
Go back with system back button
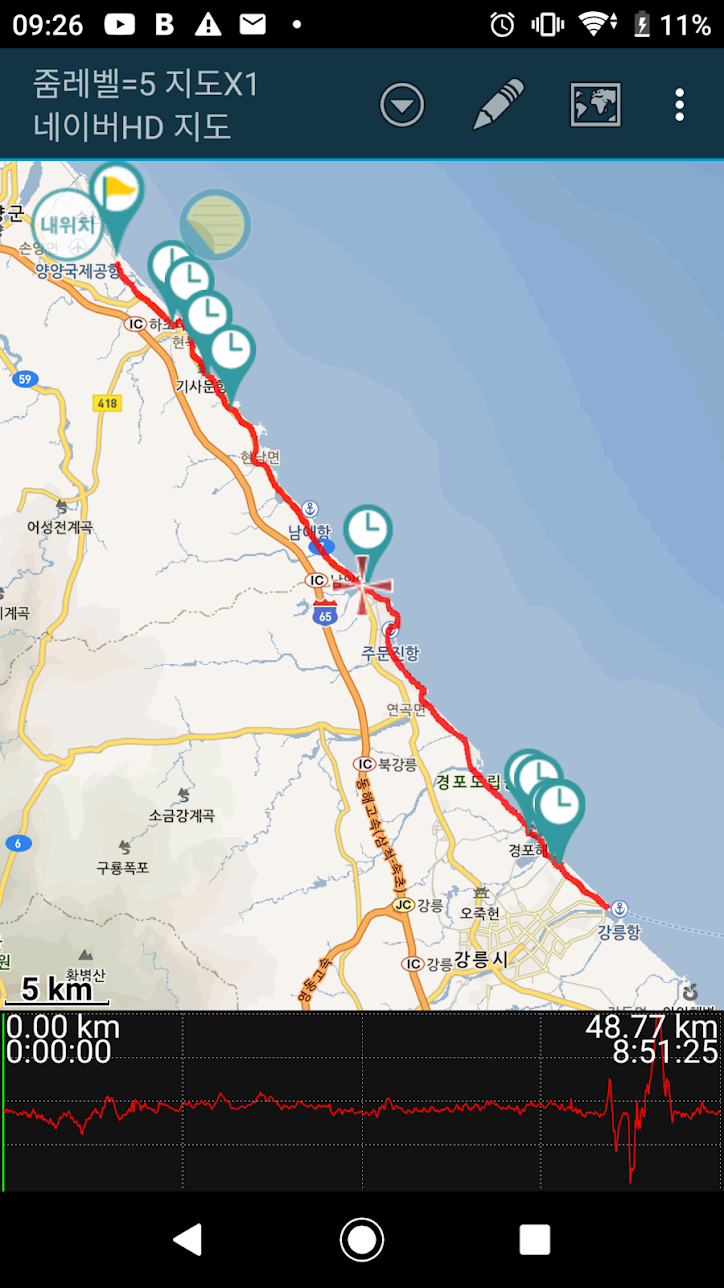(x=187, y=1239)
